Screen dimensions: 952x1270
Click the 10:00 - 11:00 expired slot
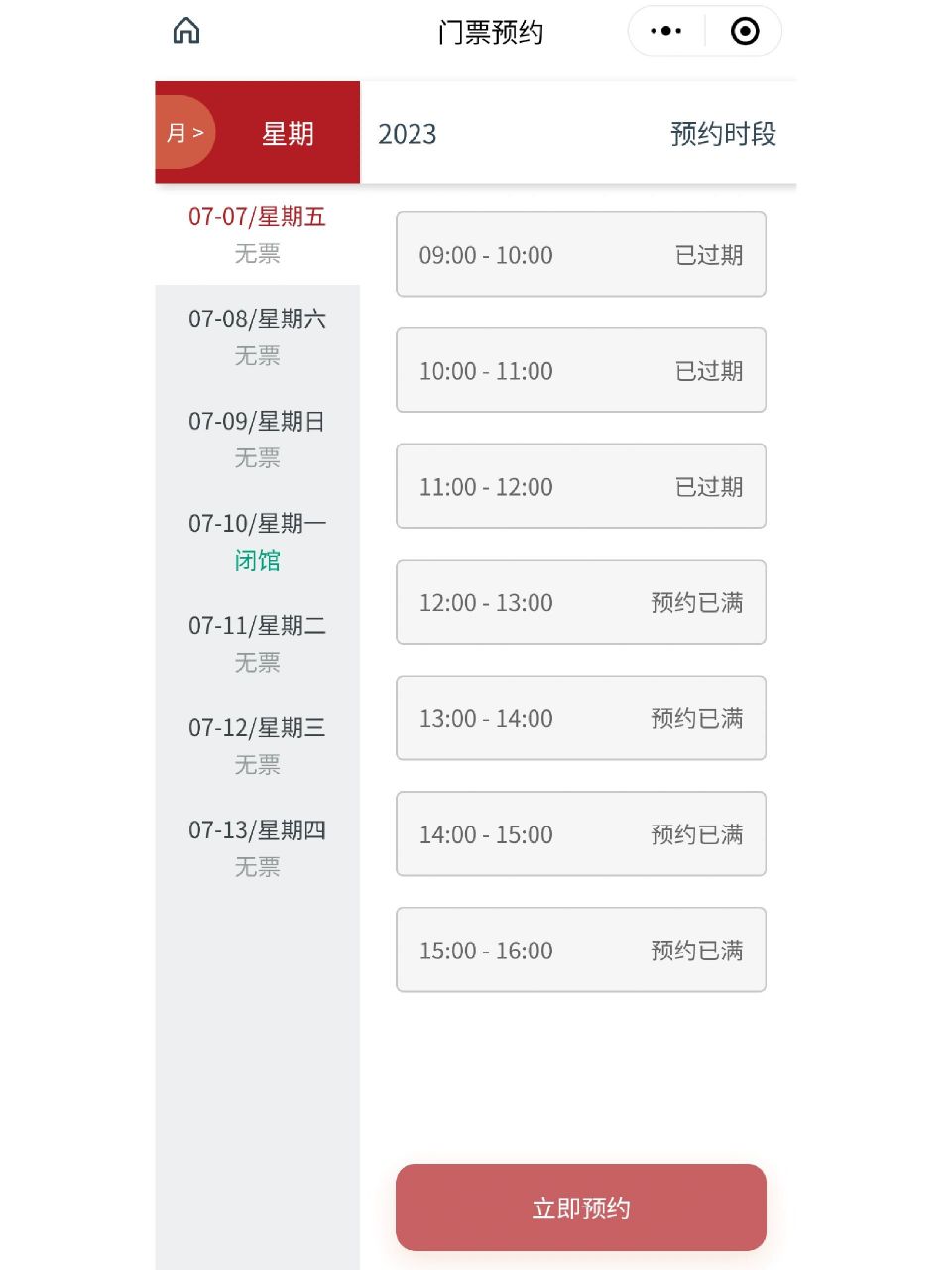580,371
